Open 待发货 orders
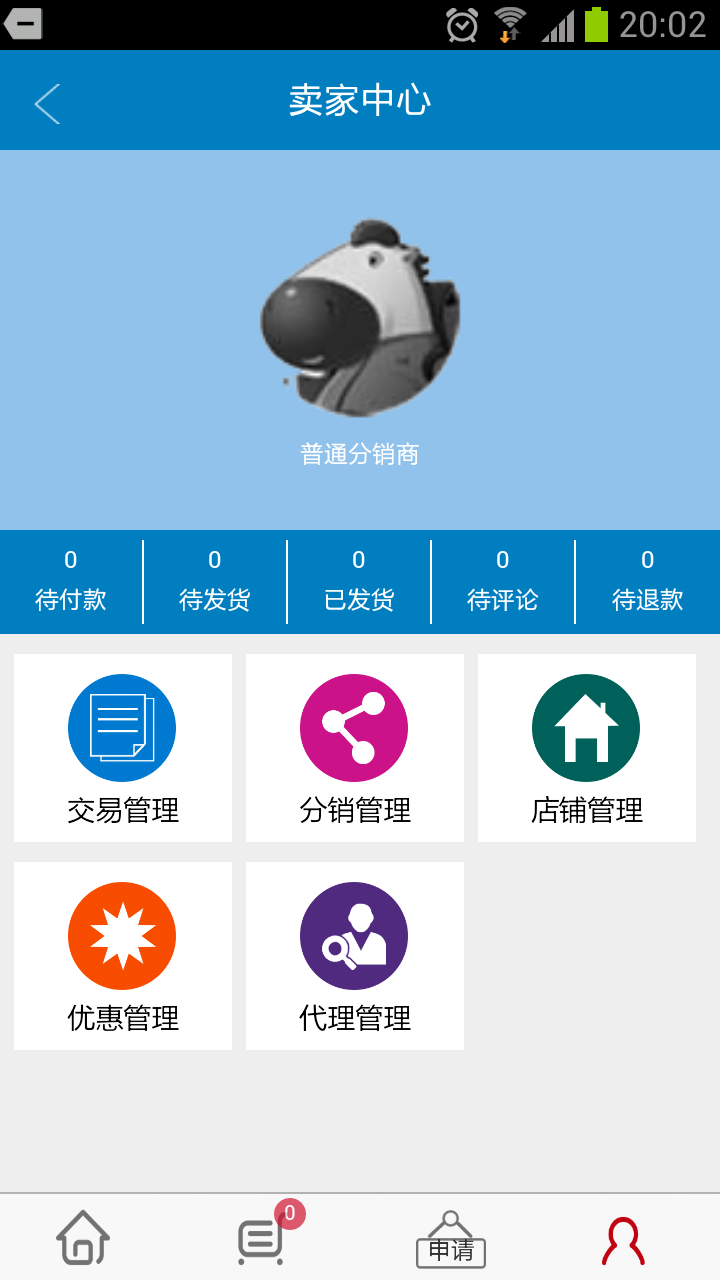 tap(215, 582)
